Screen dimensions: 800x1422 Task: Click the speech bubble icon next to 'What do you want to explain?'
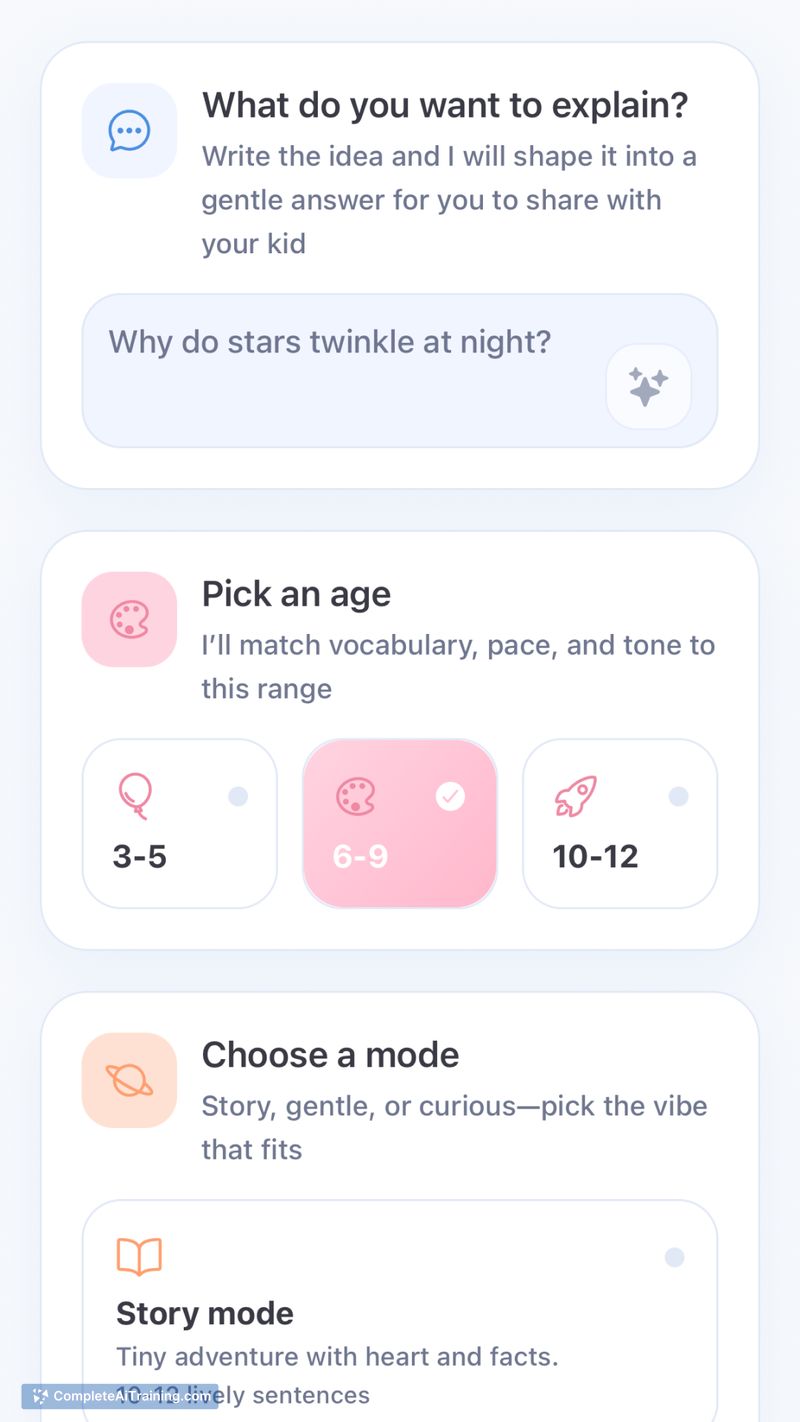tap(129, 130)
